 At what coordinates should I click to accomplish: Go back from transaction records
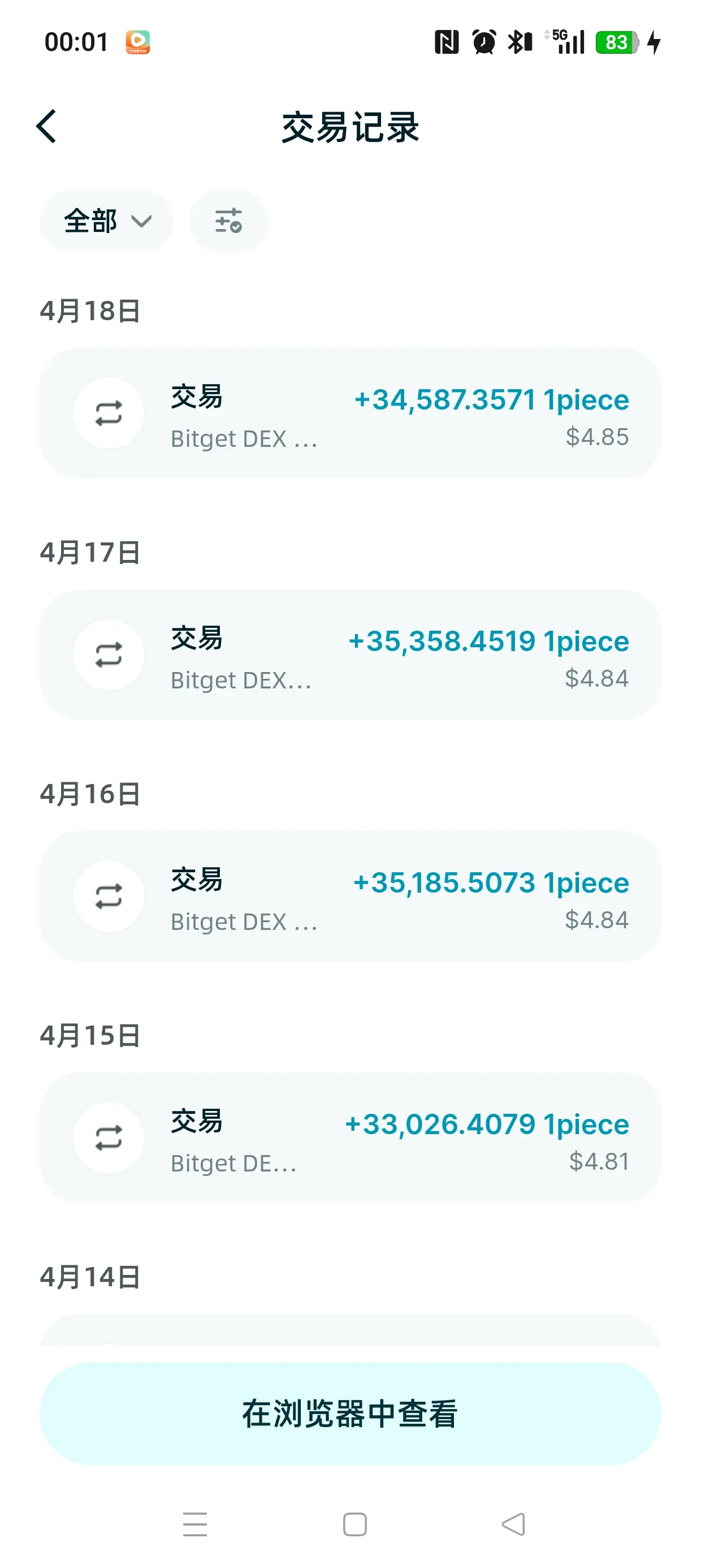pyautogui.click(x=46, y=127)
